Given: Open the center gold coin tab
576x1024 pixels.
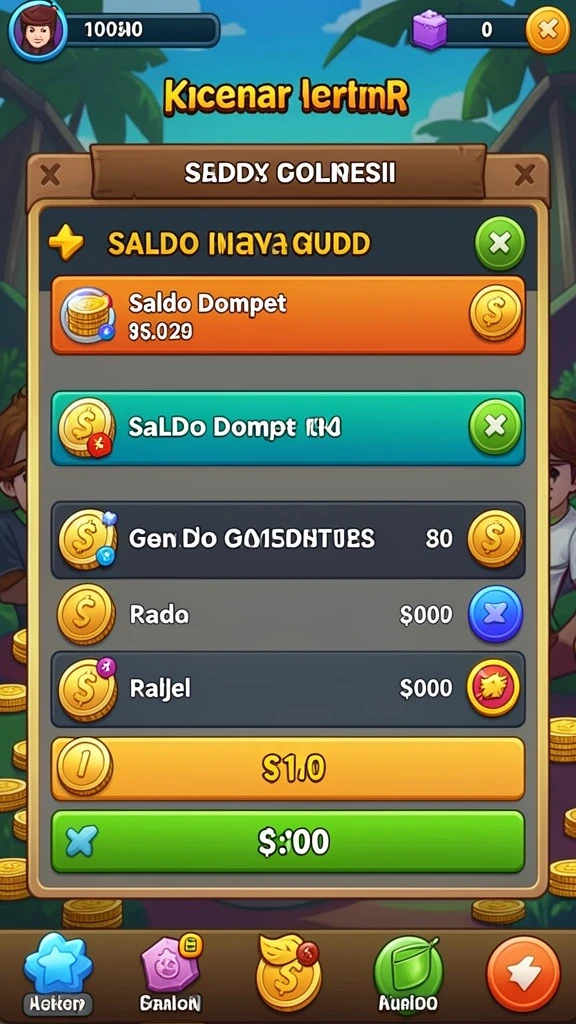Looking at the screenshot, I should click(x=288, y=971).
